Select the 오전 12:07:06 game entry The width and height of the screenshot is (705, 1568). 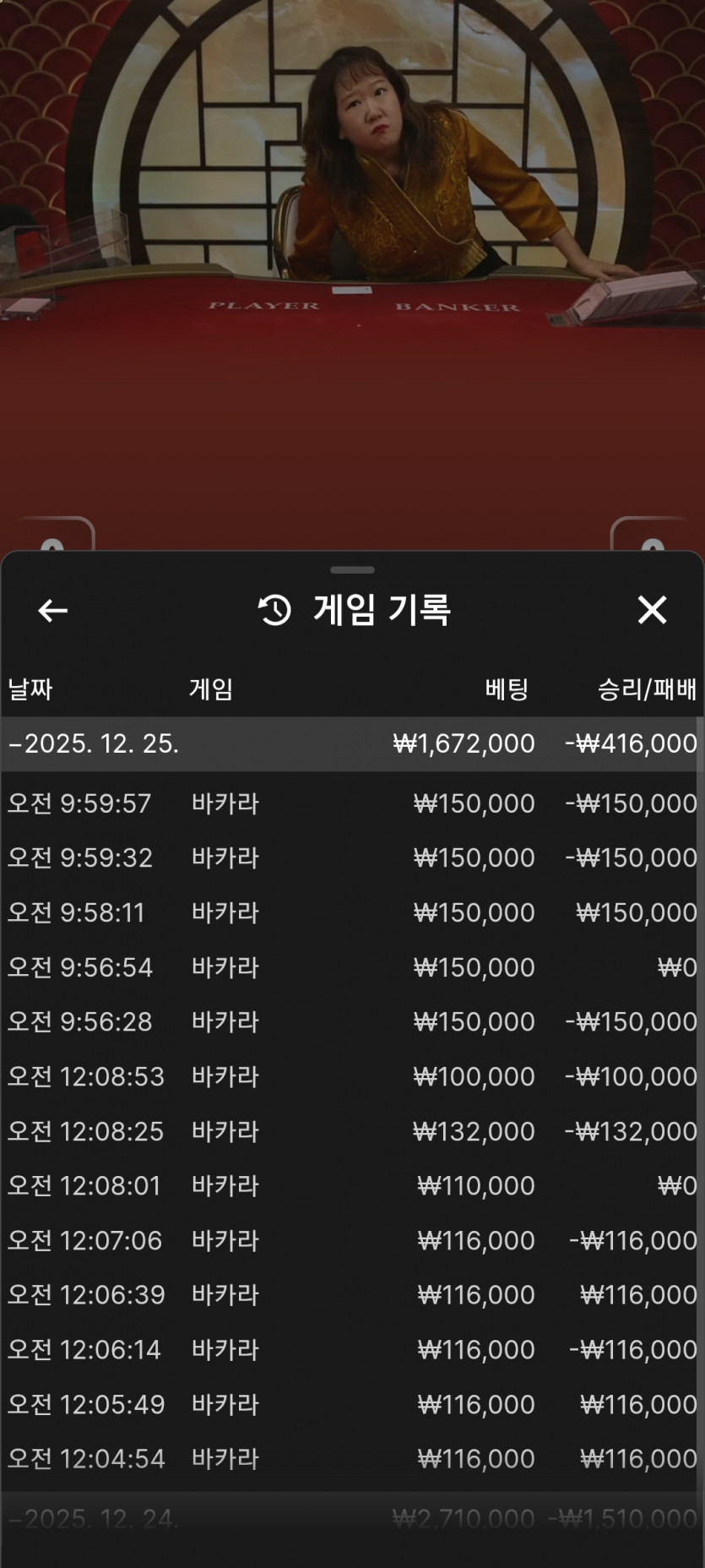click(x=352, y=1240)
